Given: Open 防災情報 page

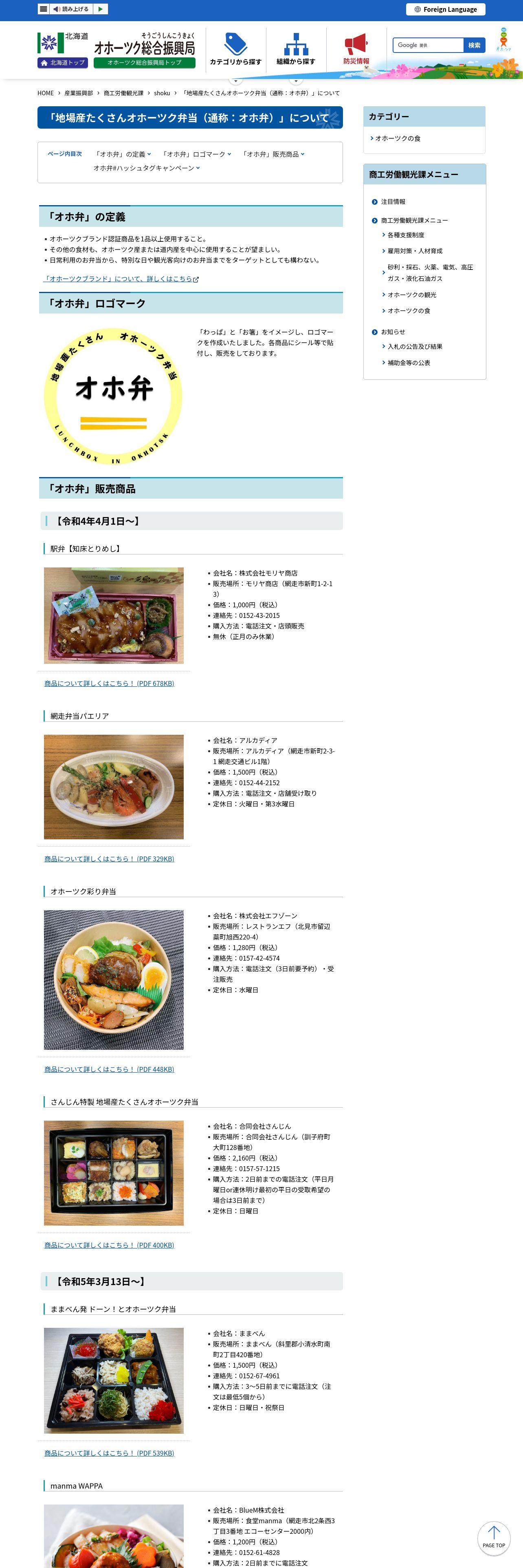Looking at the screenshot, I should (356, 49).
